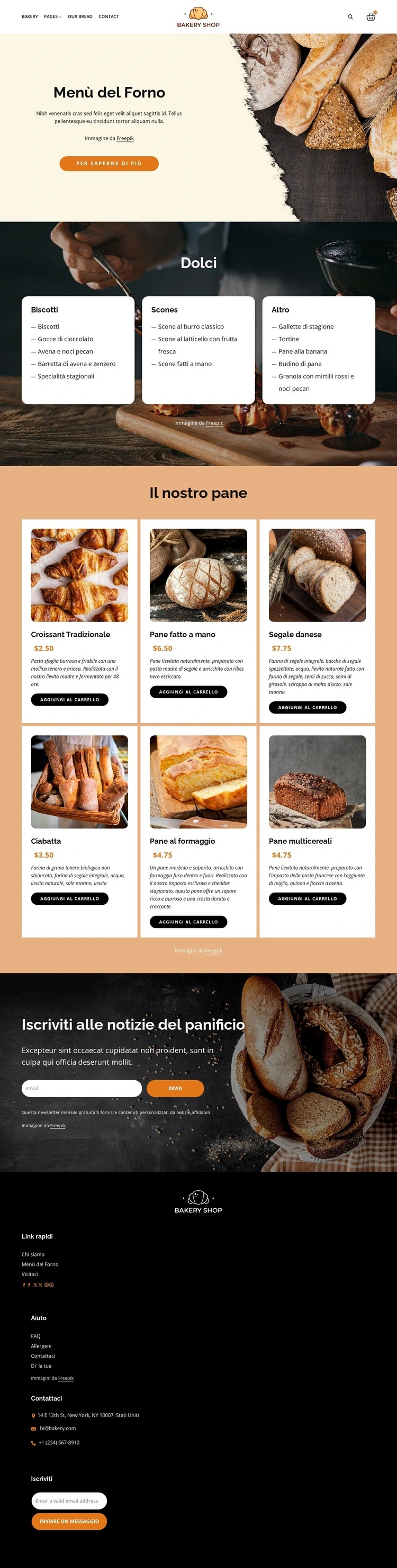Add Croissant Tradizionale to the cart

point(69,700)
